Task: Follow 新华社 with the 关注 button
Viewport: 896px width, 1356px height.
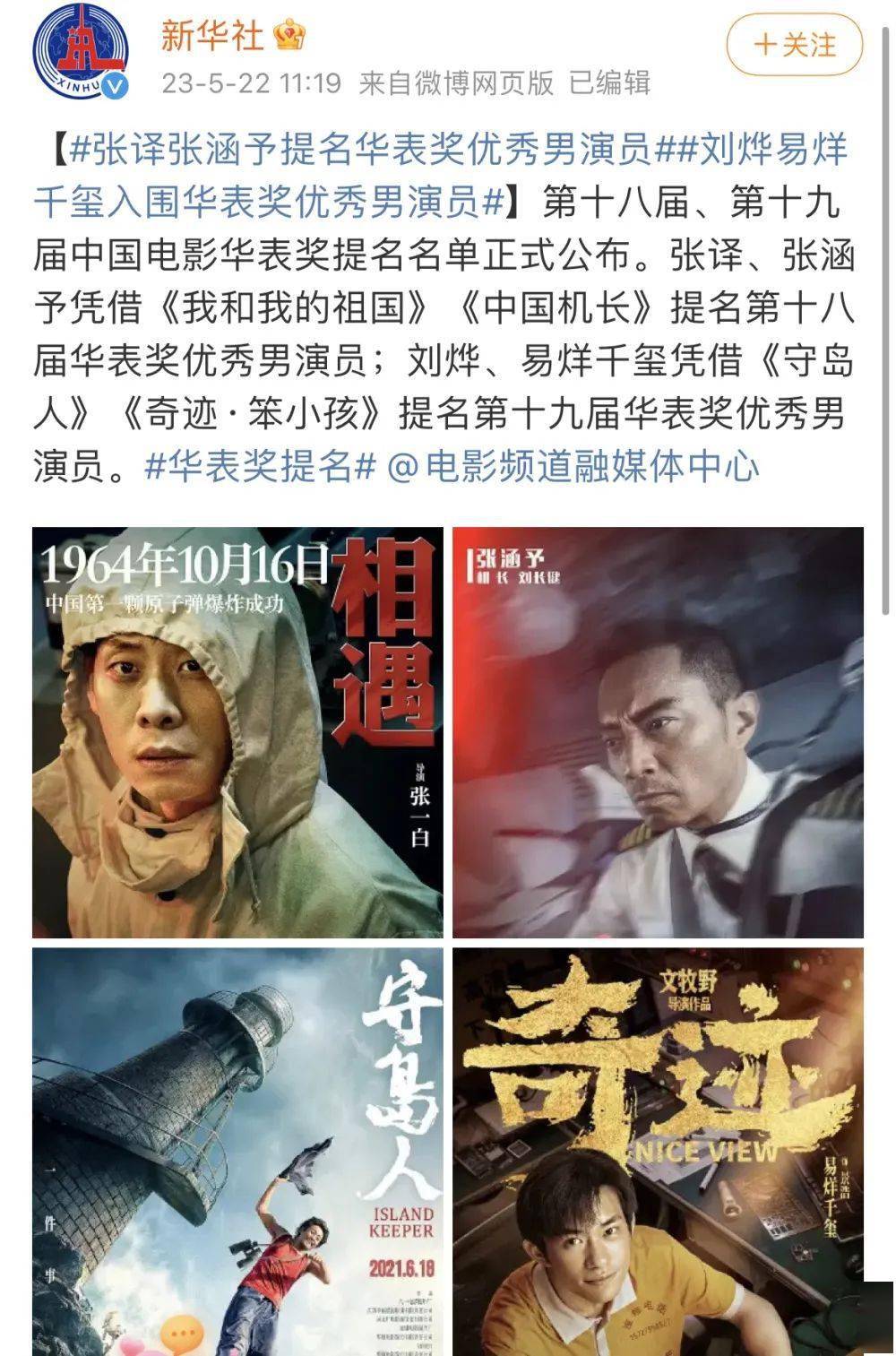Action: click(794, 45)
